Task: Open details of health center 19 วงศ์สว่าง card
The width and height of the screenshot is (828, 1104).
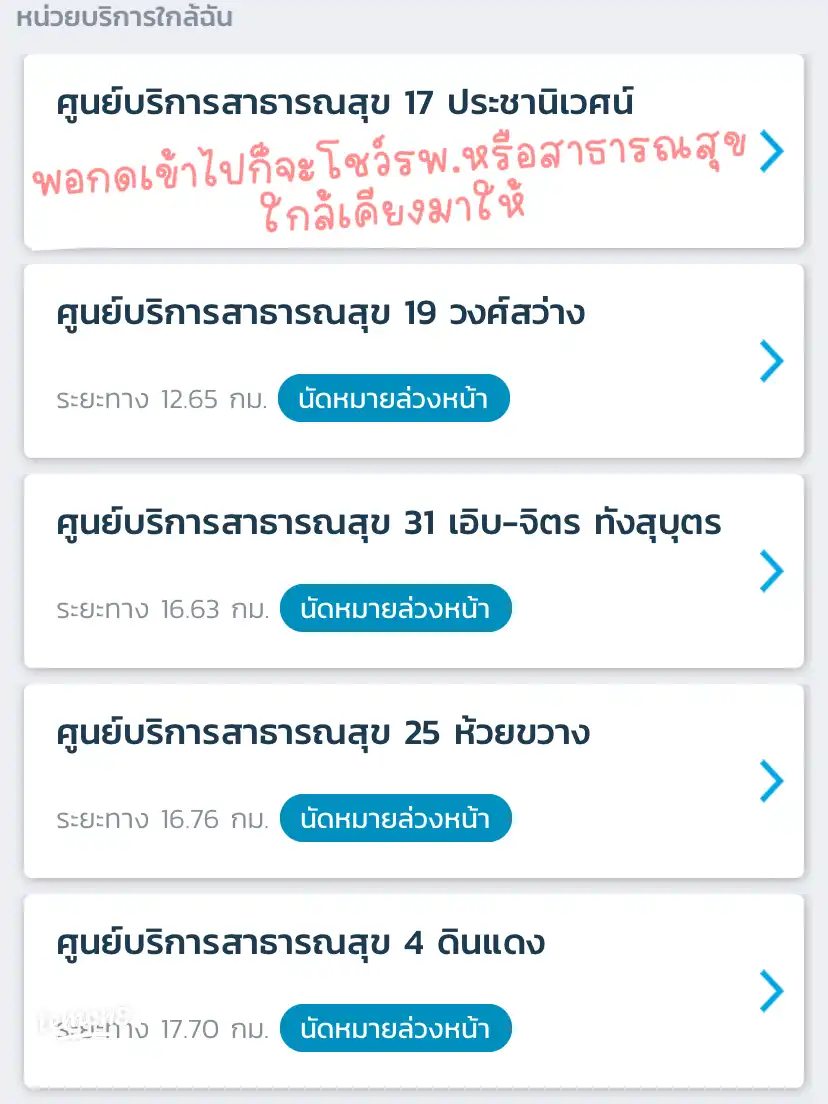Action: coord(414,361)
